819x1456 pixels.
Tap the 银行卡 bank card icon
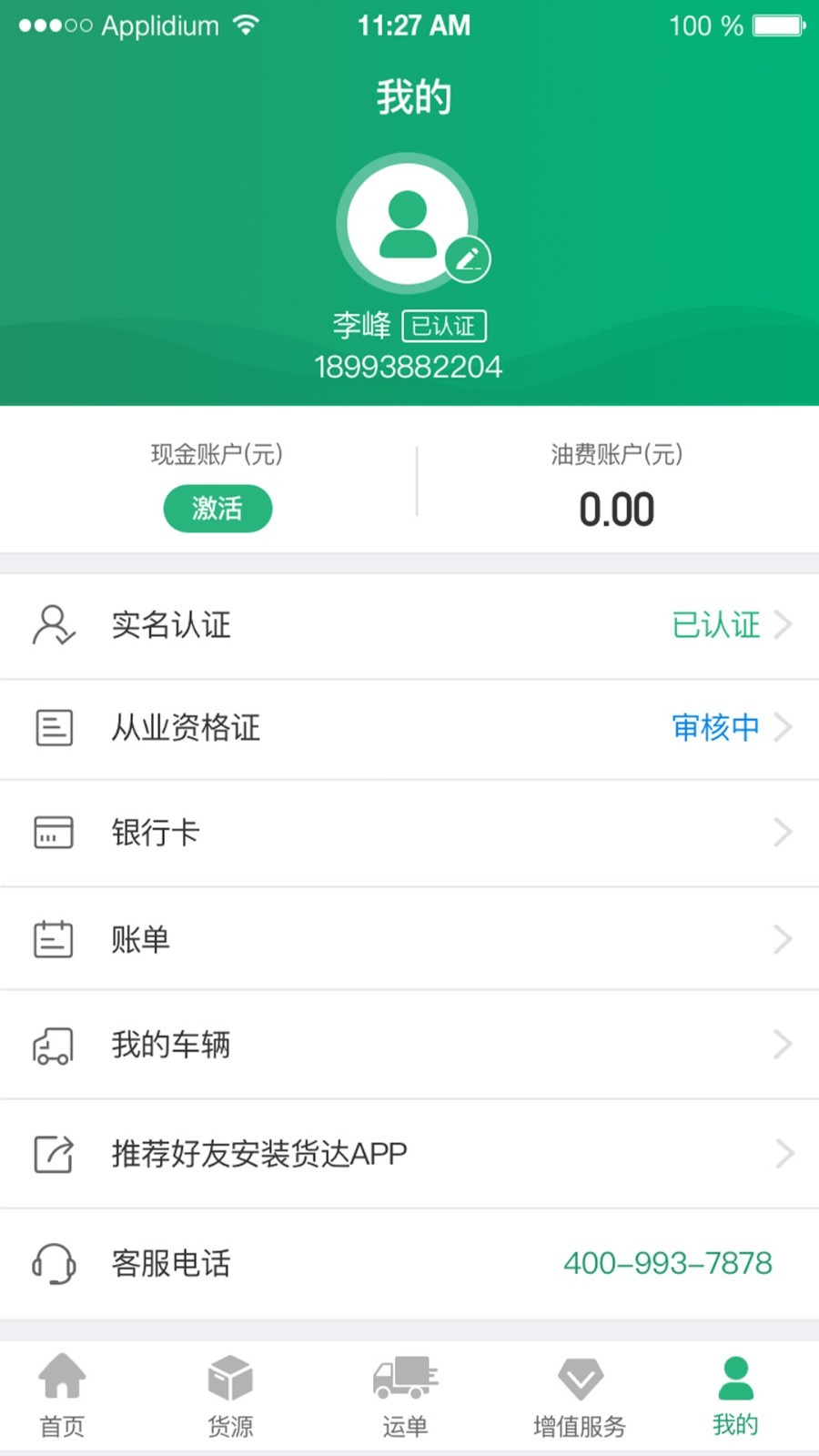click(53, 832)
